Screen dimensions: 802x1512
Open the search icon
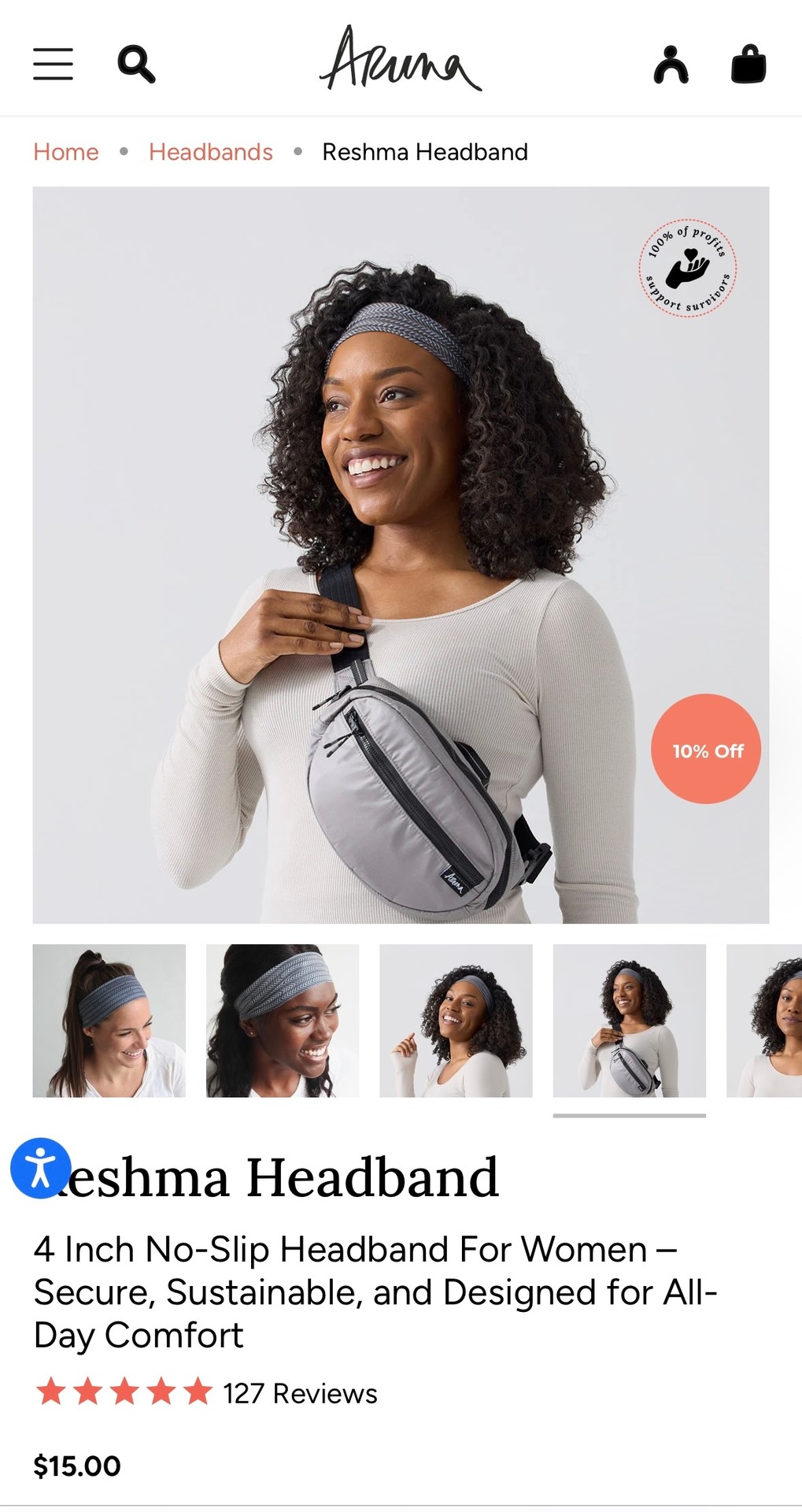136,64
